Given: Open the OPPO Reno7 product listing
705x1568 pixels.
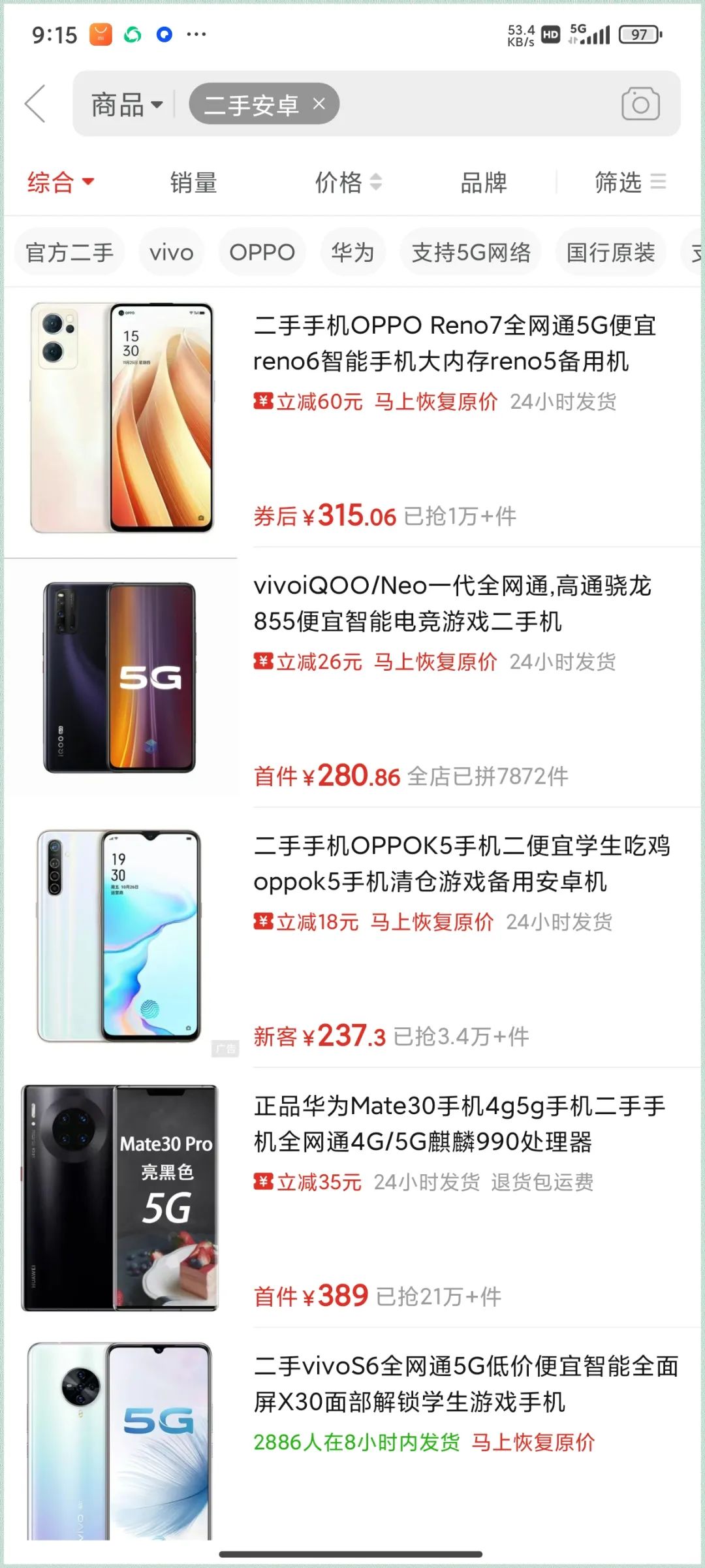Looking at the screenshot, I should 352,418.
